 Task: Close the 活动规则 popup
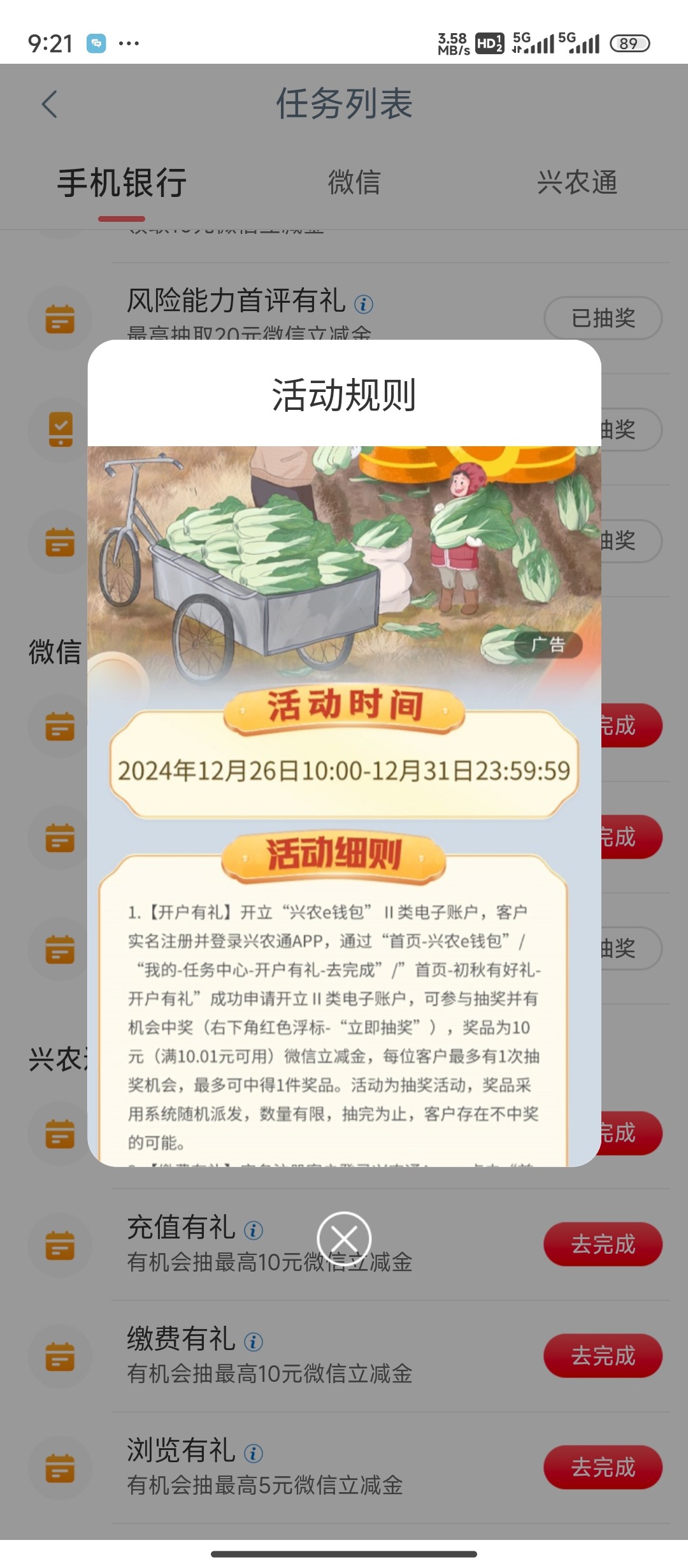pos(344,1239)
